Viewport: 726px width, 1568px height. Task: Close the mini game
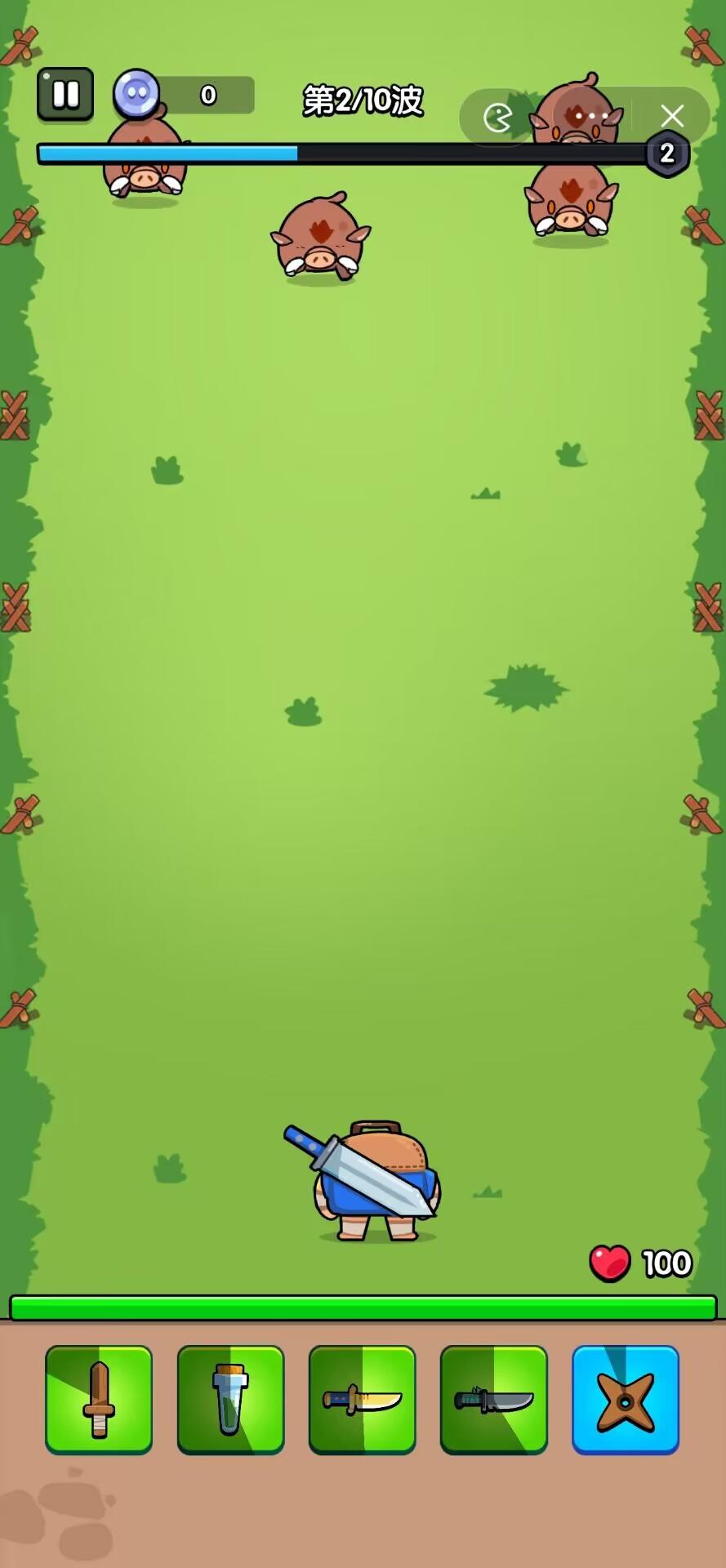point(671,116)
